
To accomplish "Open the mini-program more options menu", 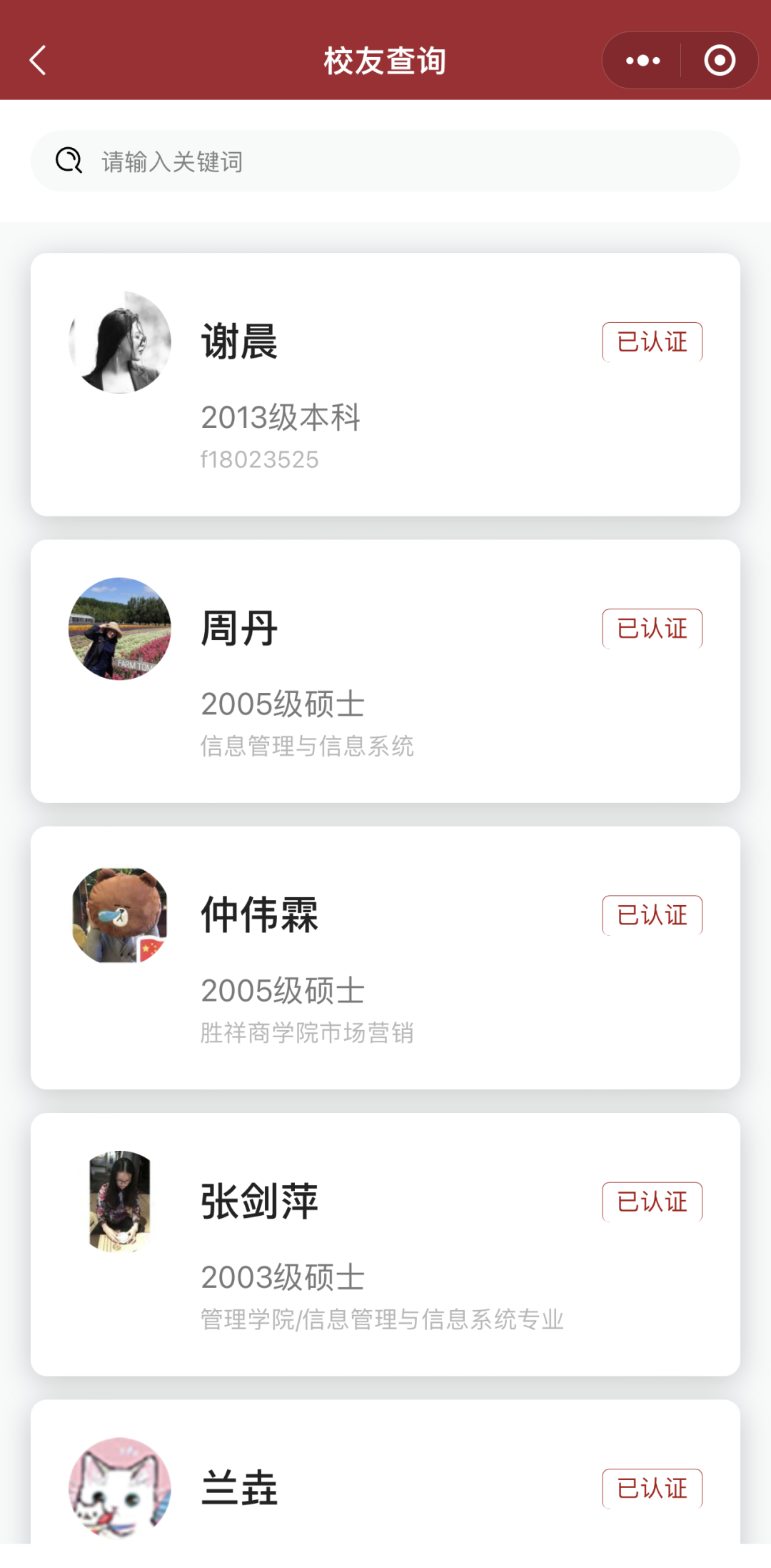I will pyautogui.click(x=641, y=60).
